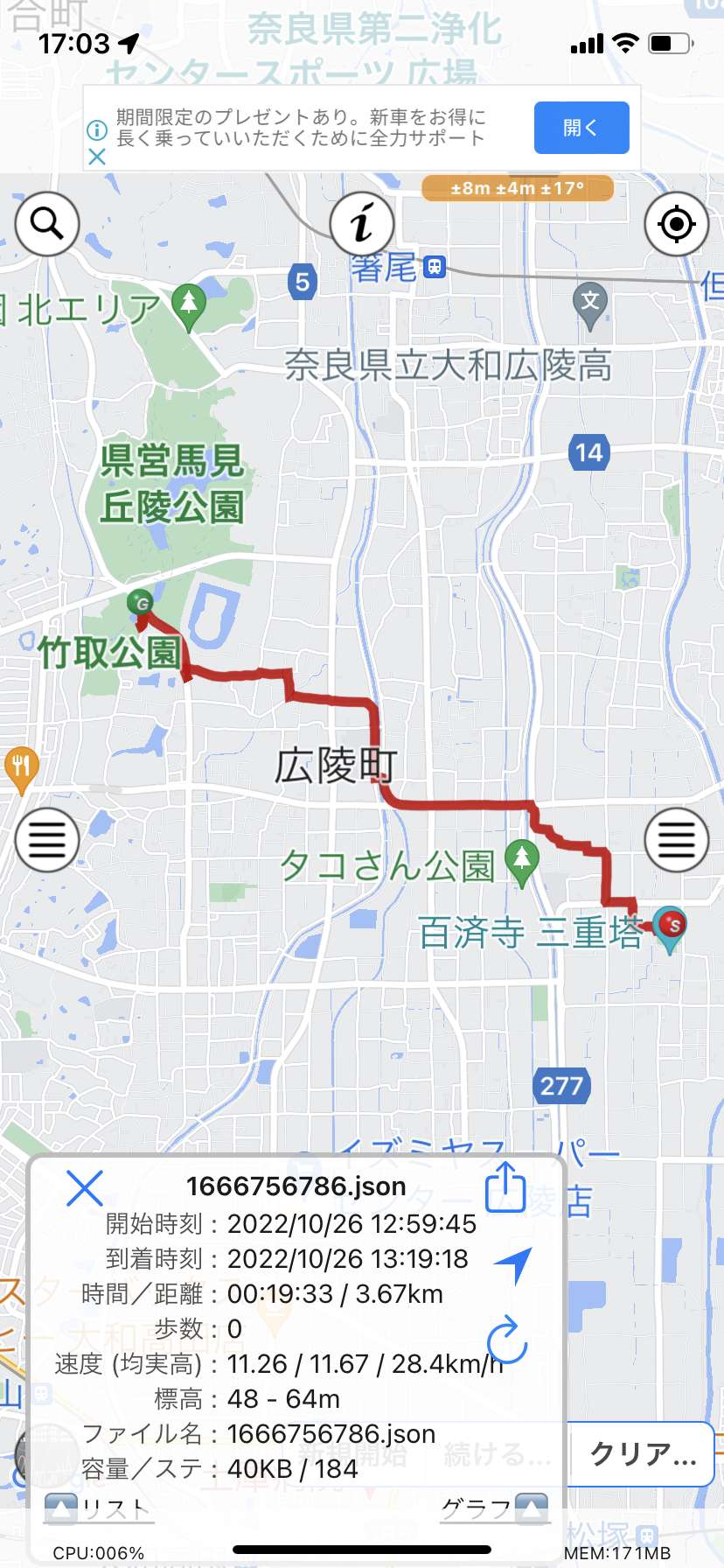Tap the green goal marker on map
Image resolution: width=724 pixels, height=1568 pixels.
pyautogui.click(x=140, y=603)
